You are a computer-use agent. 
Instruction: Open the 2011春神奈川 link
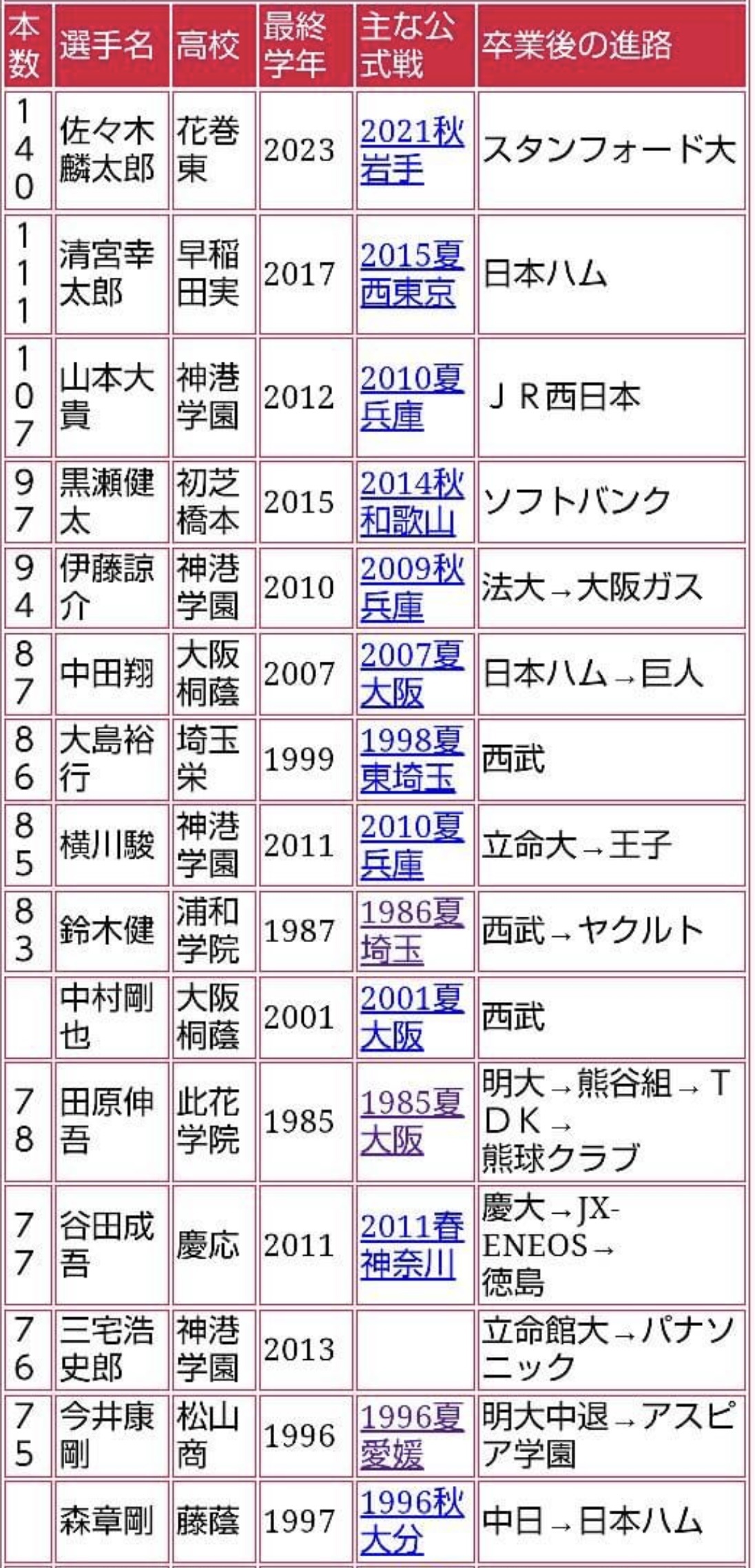(x=411, y=1245)
